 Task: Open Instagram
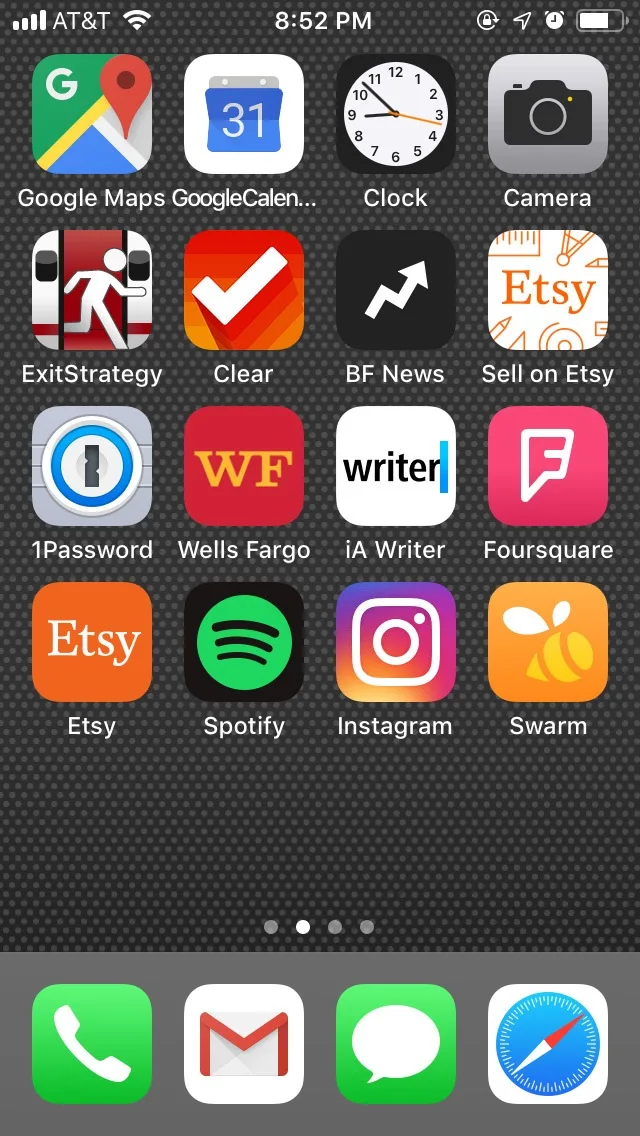396,642
